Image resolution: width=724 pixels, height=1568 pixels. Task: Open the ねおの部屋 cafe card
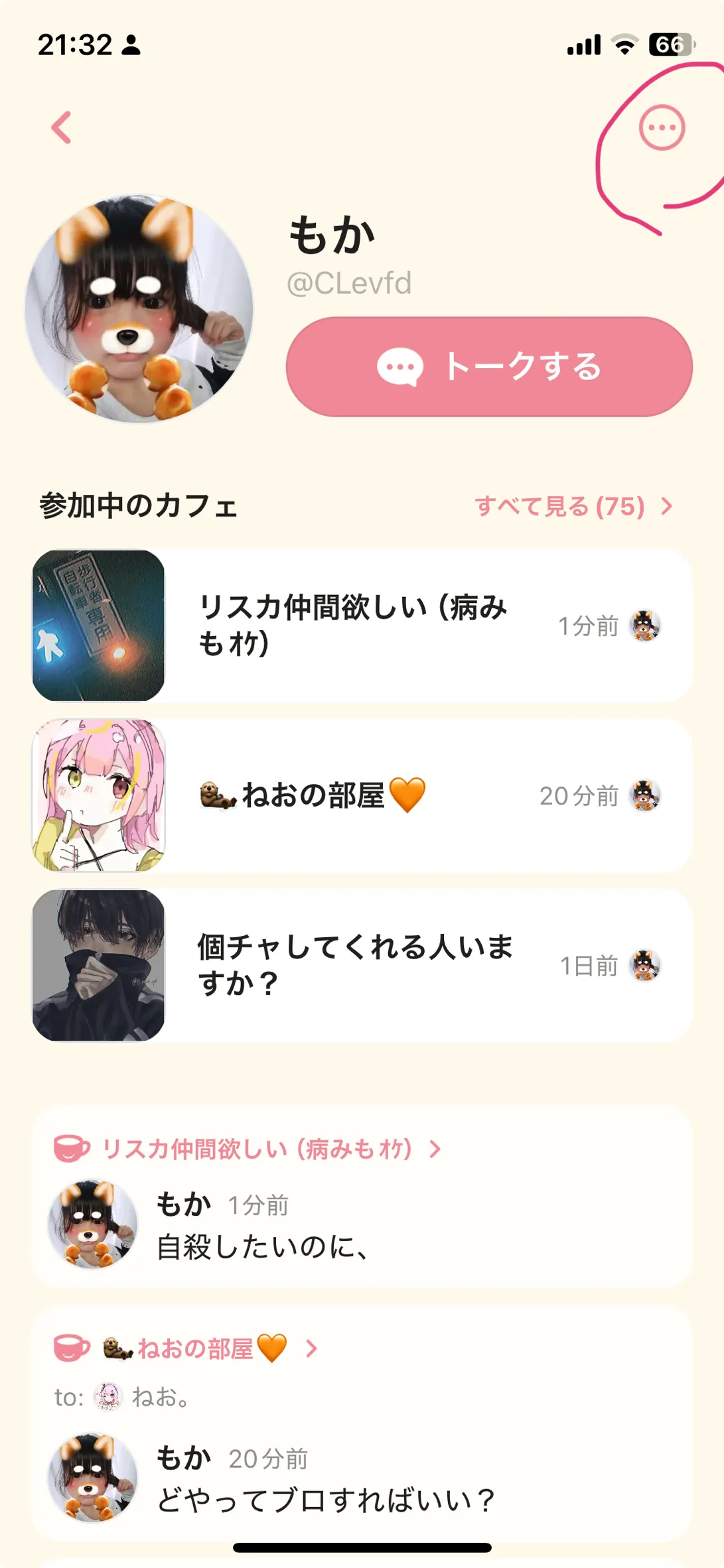pyautogui.click(x=362, y=795)
